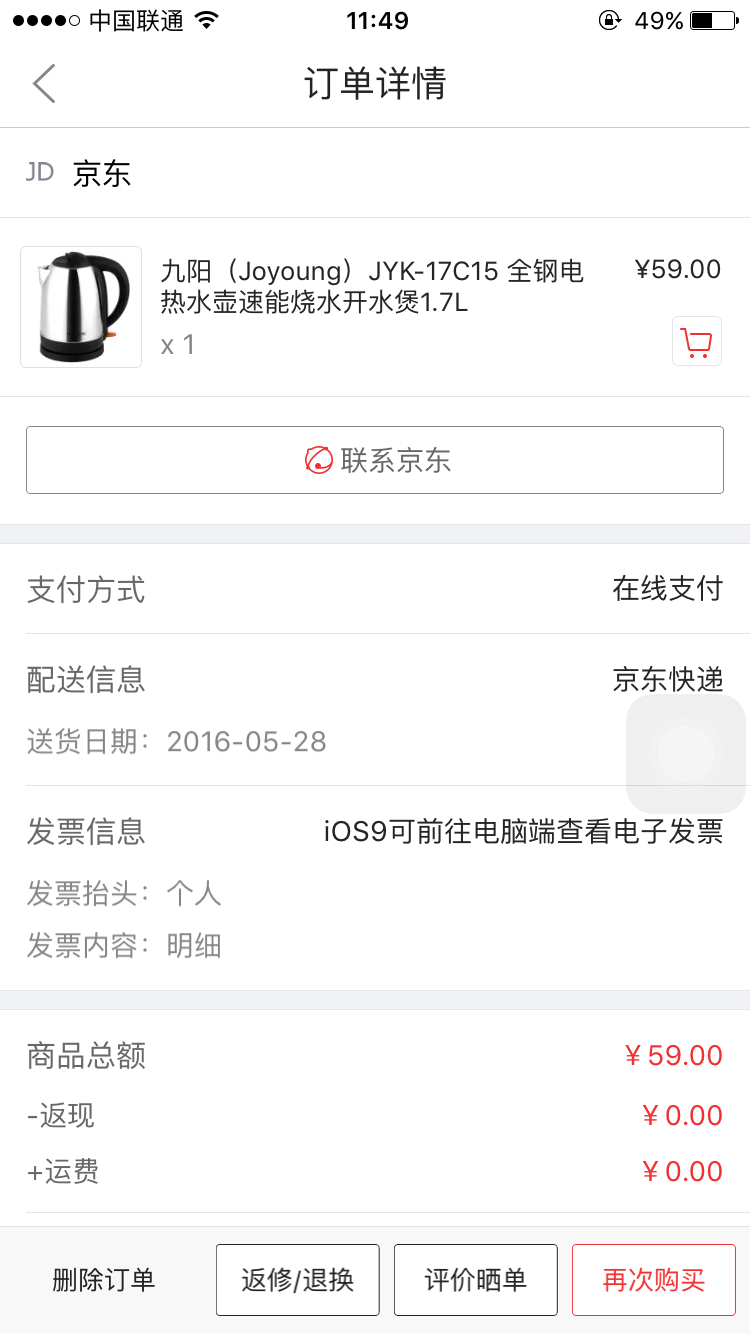This screenshot has width=750, height=1334.
Task: Tap the red shopping cart icon beside the kettle
Action: [696, 341]
